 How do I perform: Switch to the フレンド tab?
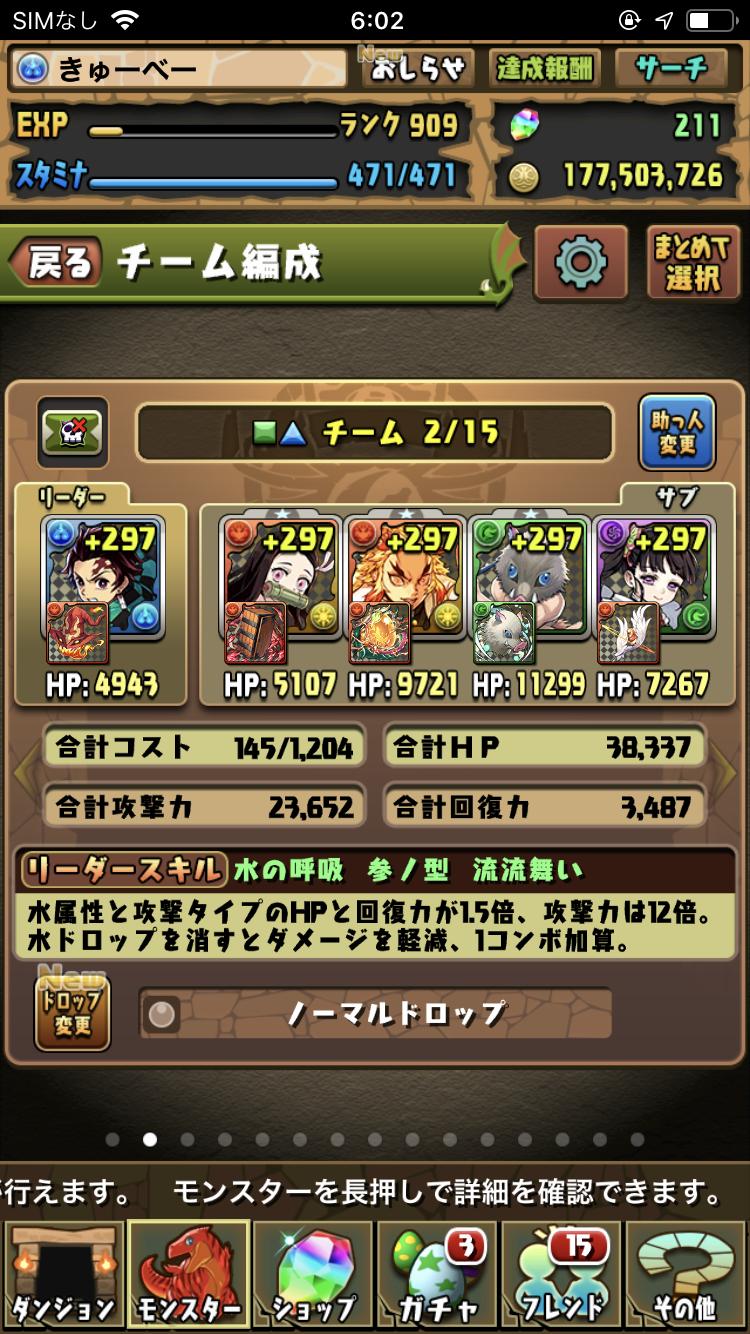click(x=561, y=1274)
